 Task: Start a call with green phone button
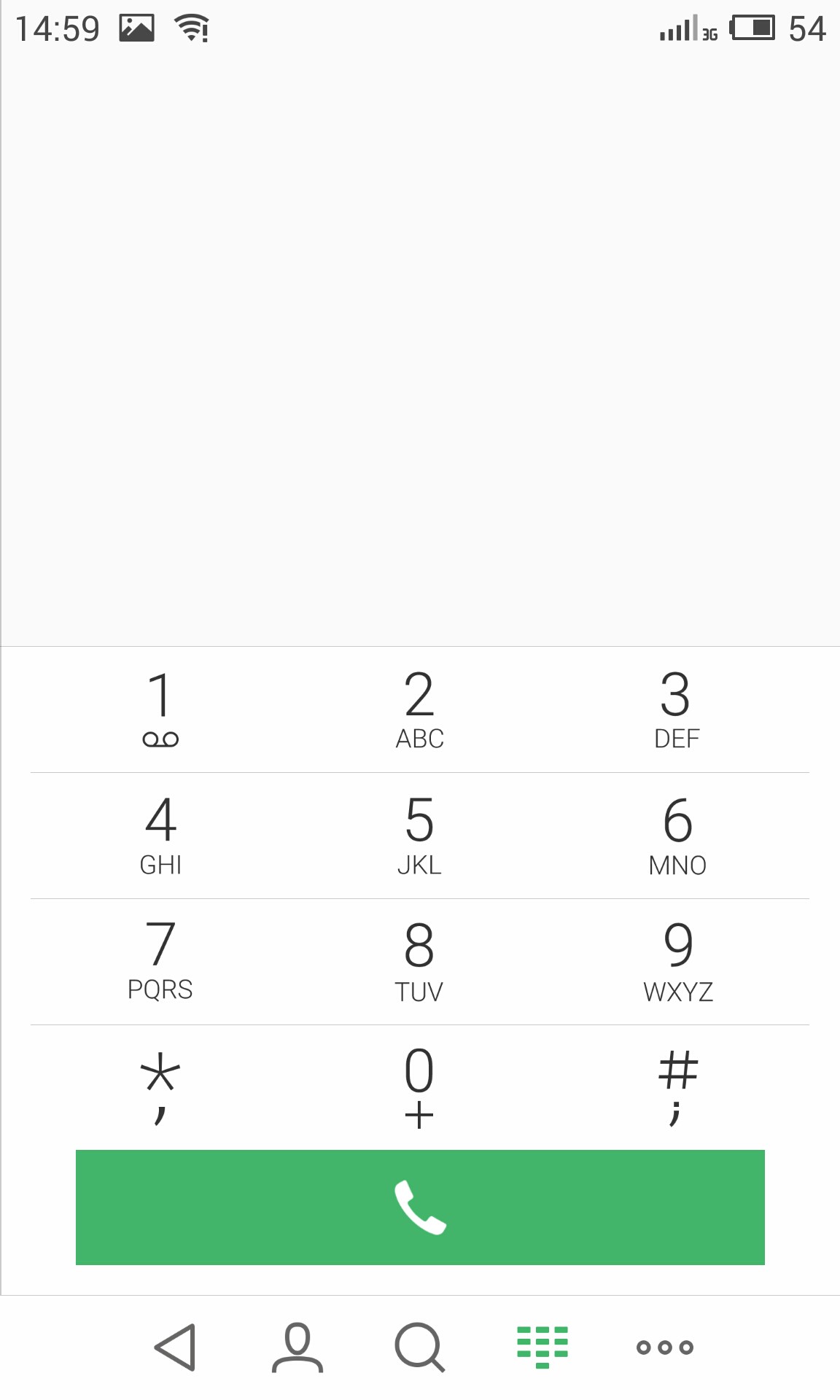click(420, 1207)
